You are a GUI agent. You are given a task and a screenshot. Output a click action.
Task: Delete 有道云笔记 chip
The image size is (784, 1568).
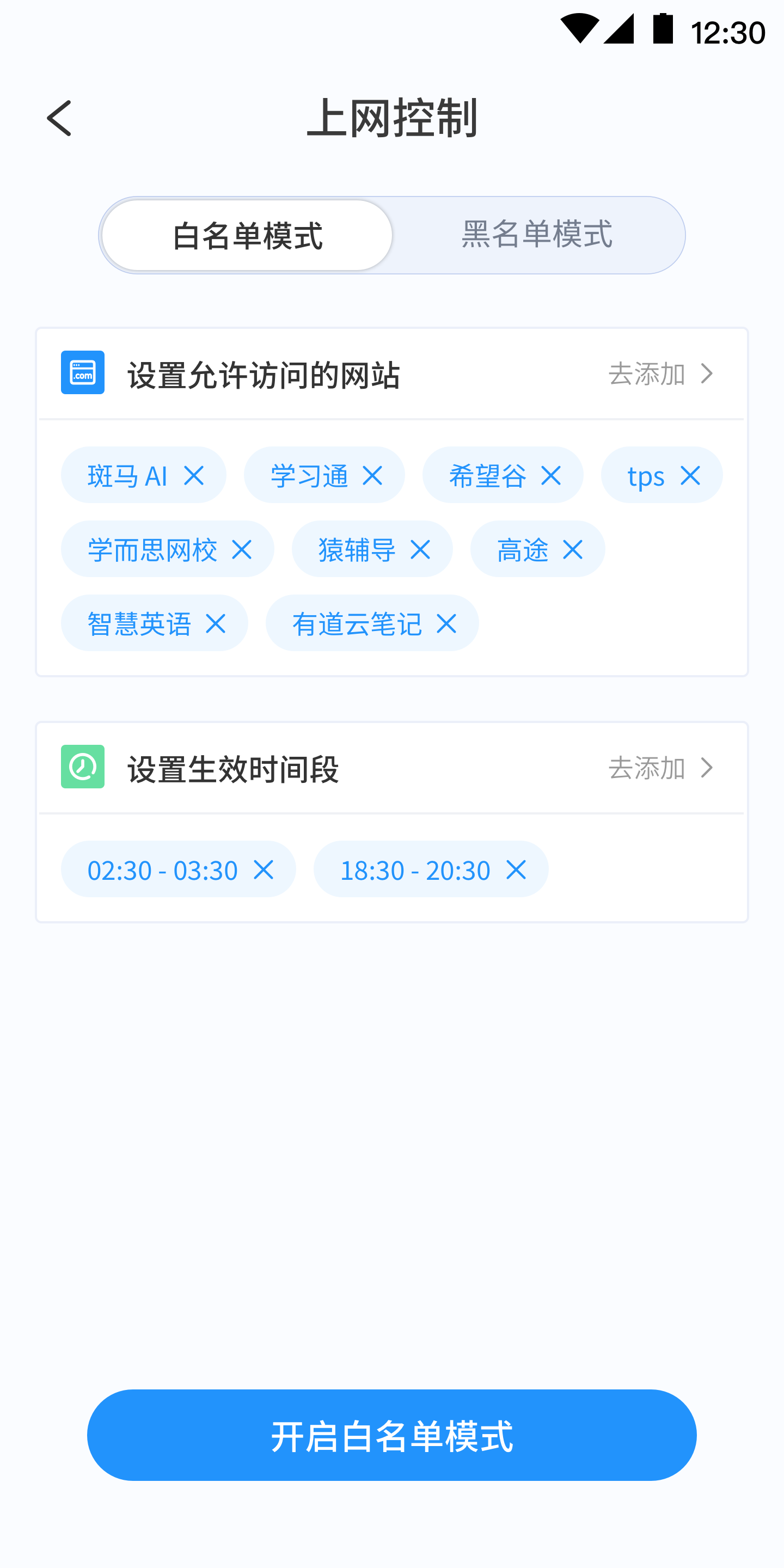[x=446, y=624]
